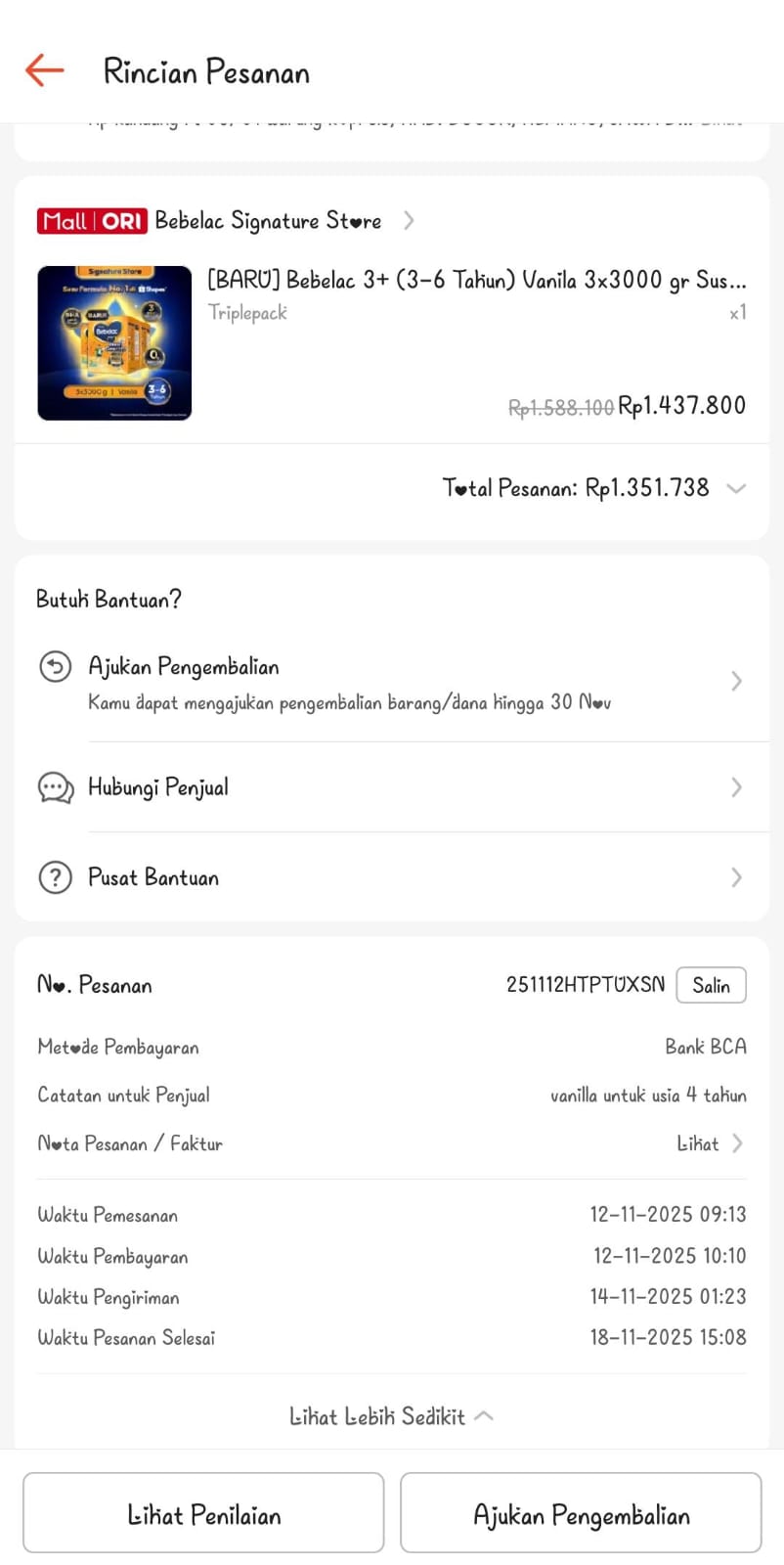Open Hubungi Penjual chat
This screenshot has width=784, height=1565.
pos(391,787)
